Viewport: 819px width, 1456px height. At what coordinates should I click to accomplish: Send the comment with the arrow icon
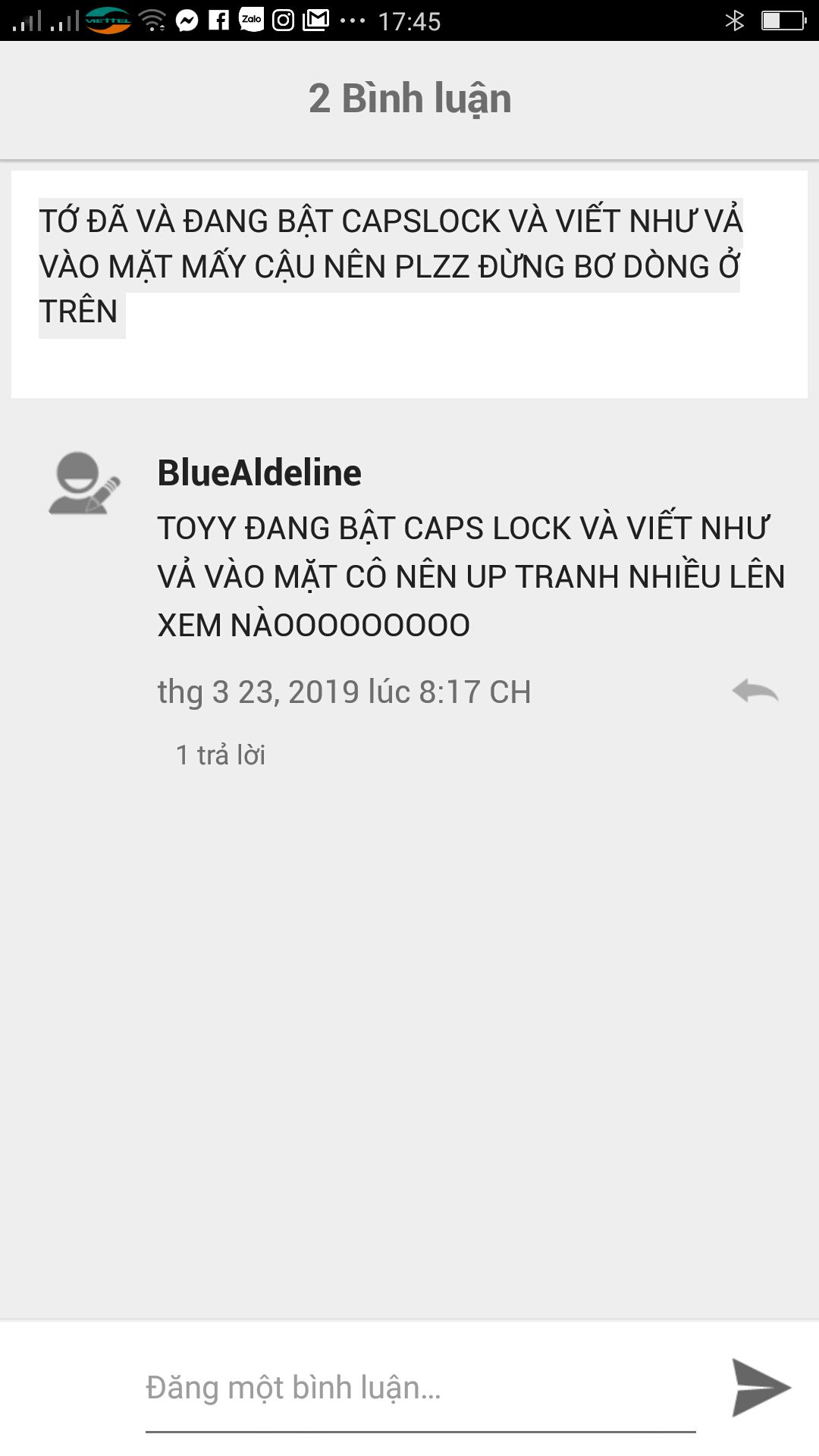pyautogui.click(x=761, y=1388)
